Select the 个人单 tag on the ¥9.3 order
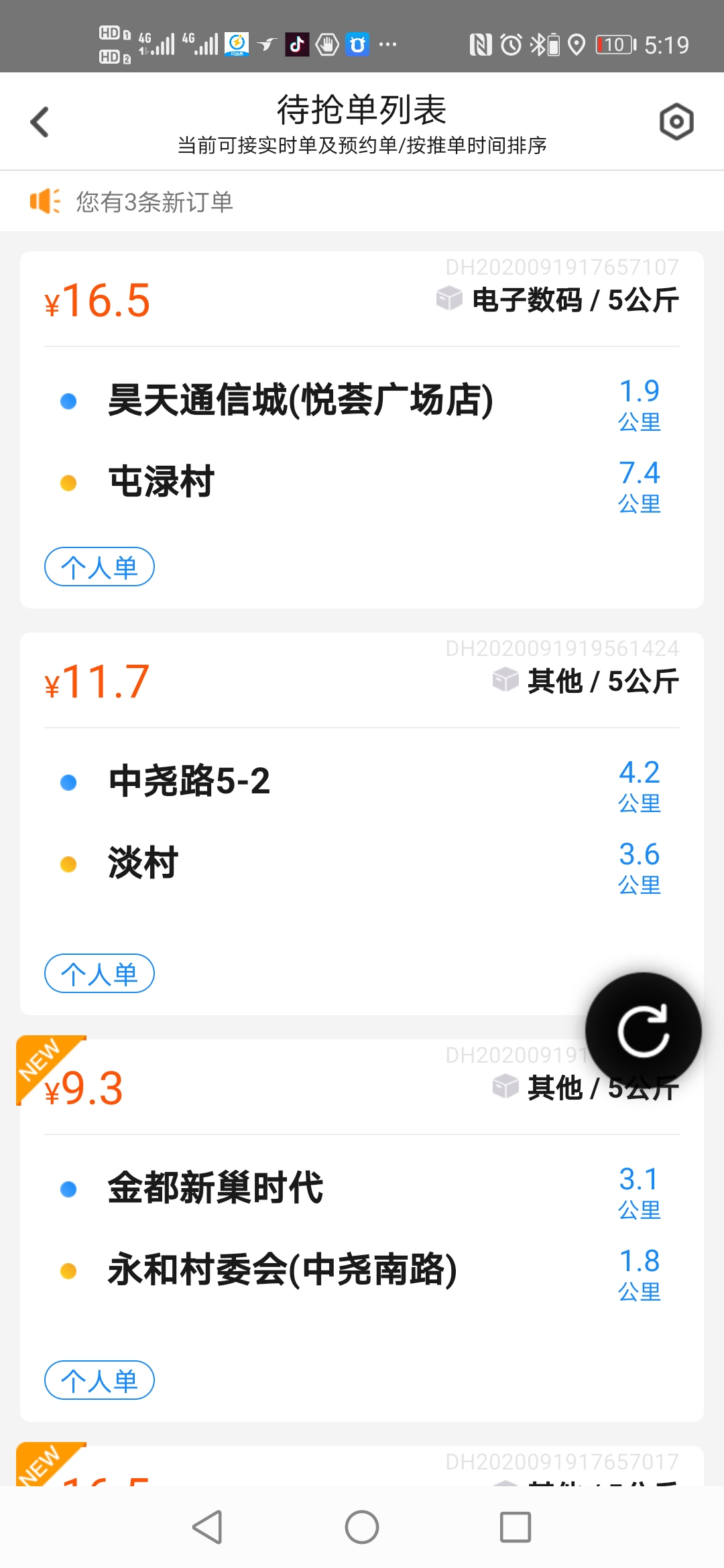Viewport: 724px width, 1568px height. 99,1379
